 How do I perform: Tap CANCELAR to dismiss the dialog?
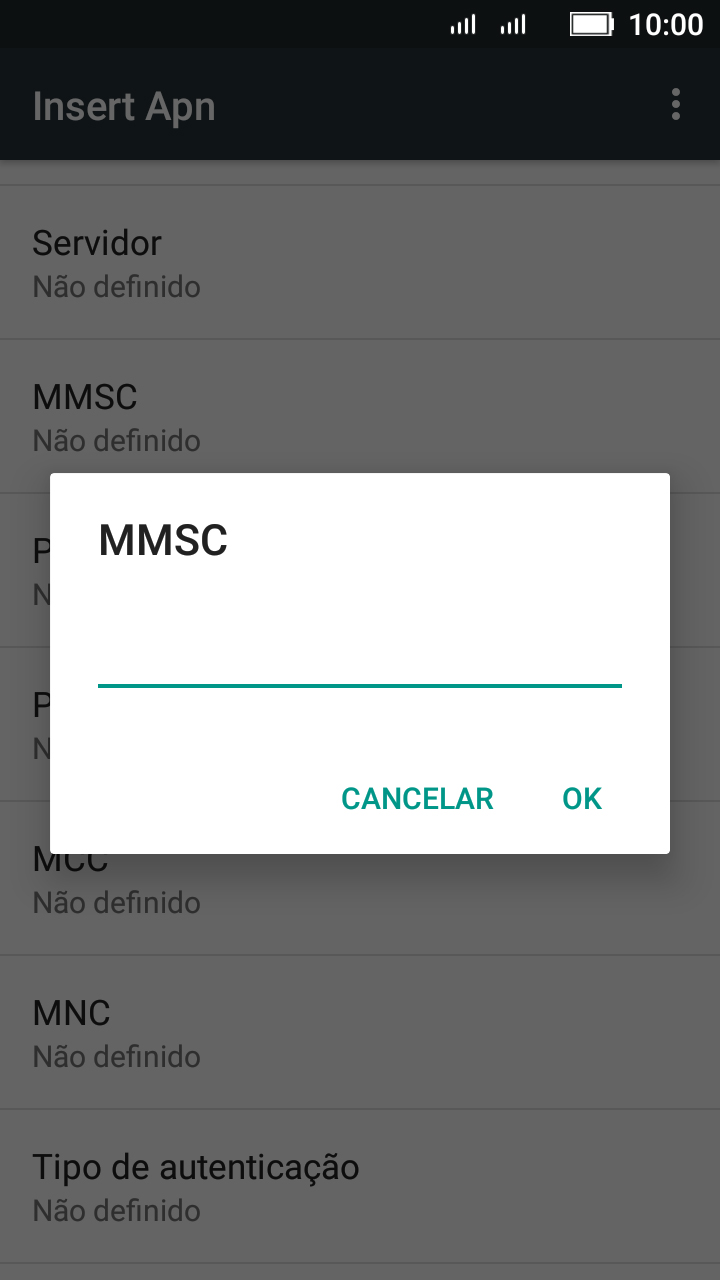coord(417,798)
